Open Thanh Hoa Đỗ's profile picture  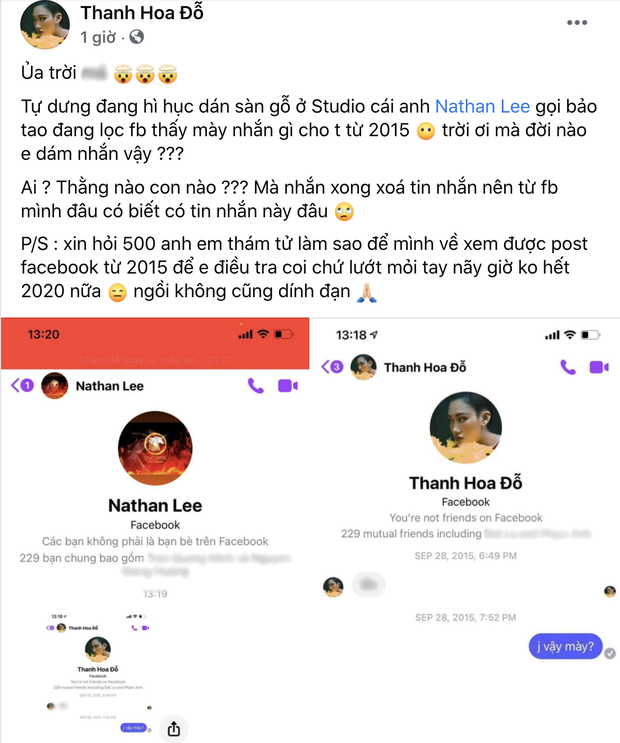click(x=44, y=25)
